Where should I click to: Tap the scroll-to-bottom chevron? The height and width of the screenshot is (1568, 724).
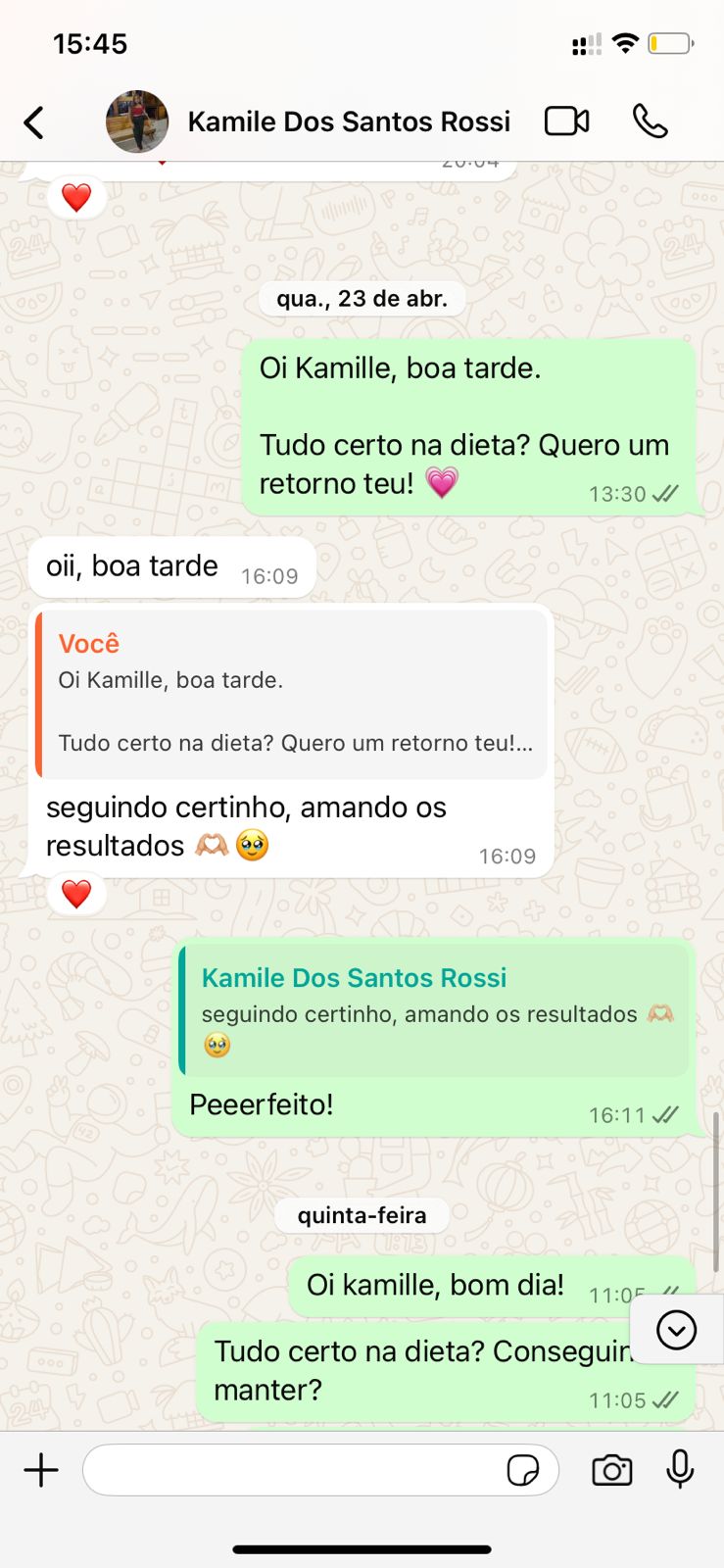[x=675, y=1330]
